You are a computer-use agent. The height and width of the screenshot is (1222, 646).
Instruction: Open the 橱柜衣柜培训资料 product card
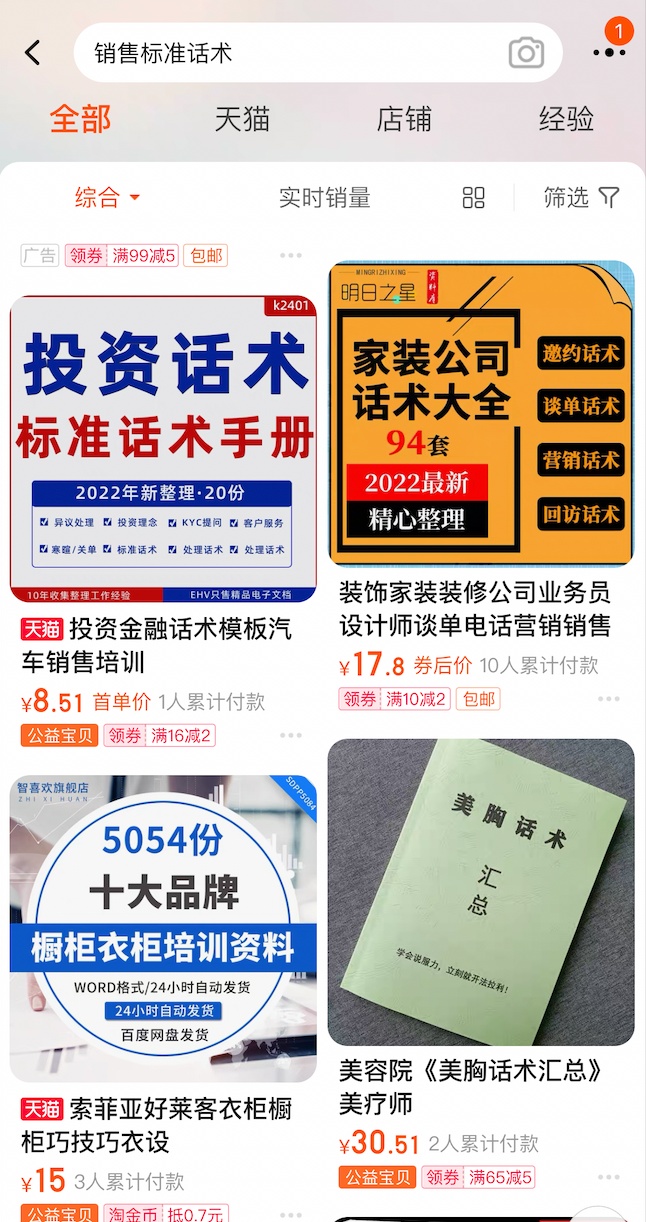[x=163, y=928]
